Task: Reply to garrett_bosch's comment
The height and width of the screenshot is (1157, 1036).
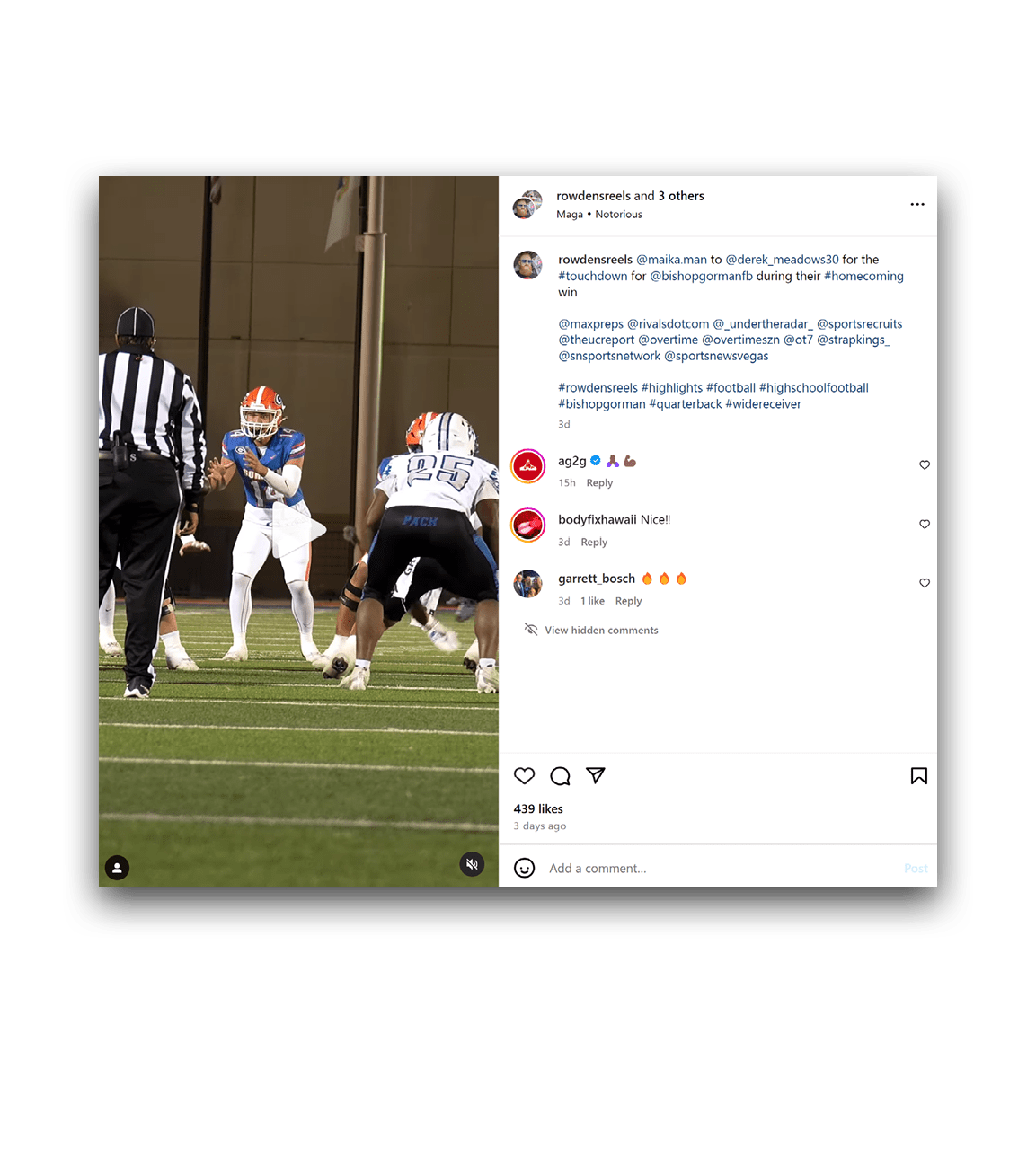Action: (x=628, y=602)
